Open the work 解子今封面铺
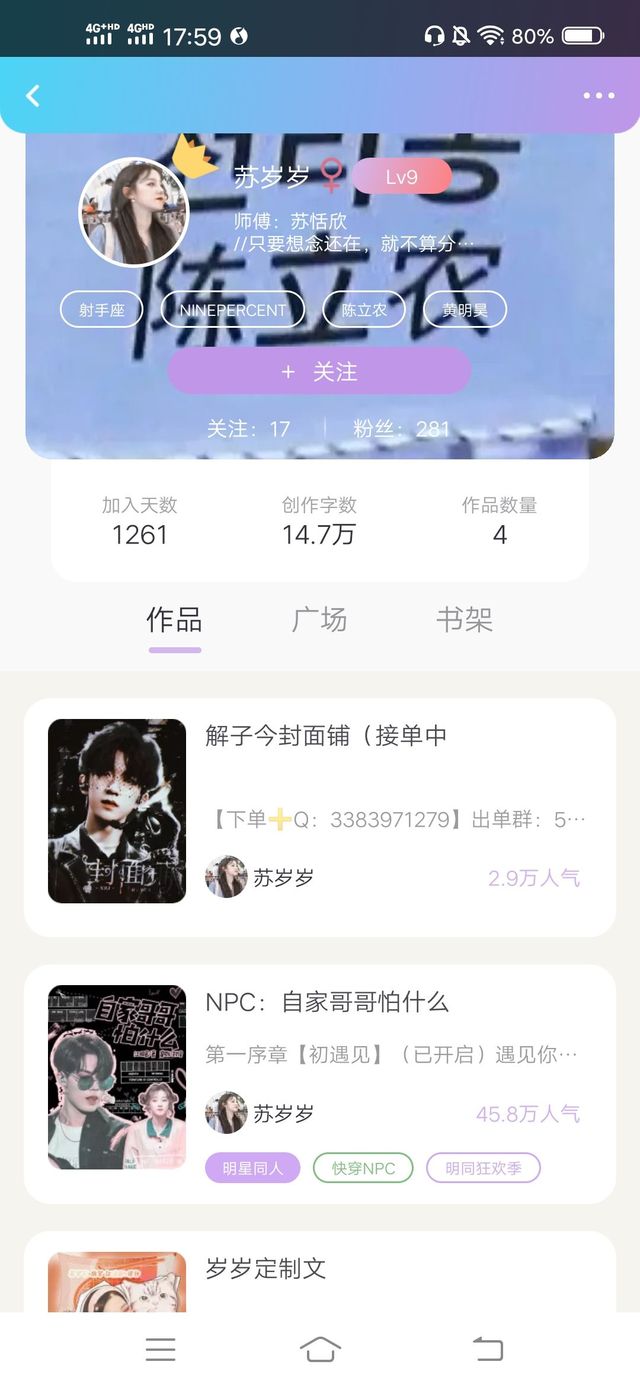 pos(320,817)
